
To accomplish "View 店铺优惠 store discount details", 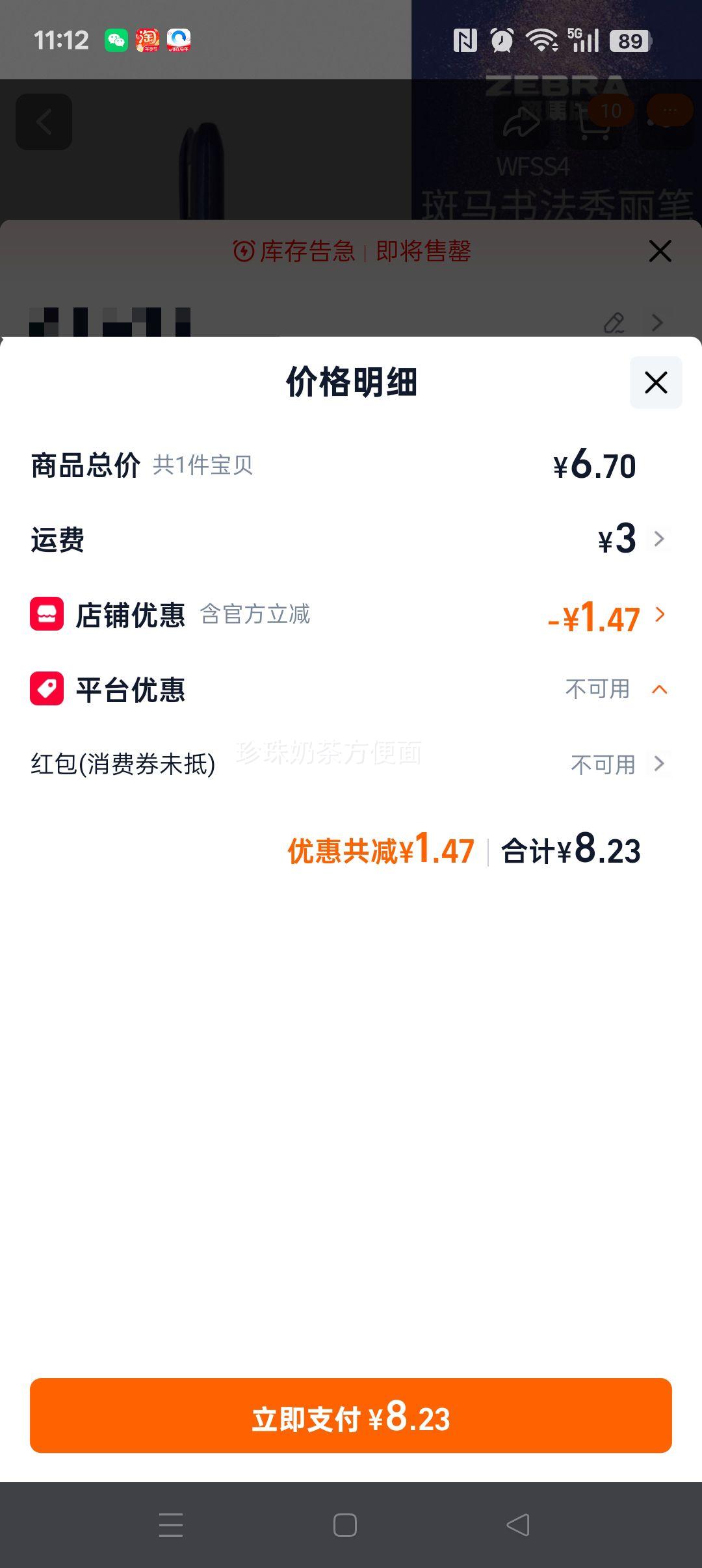I will (660, 614).
